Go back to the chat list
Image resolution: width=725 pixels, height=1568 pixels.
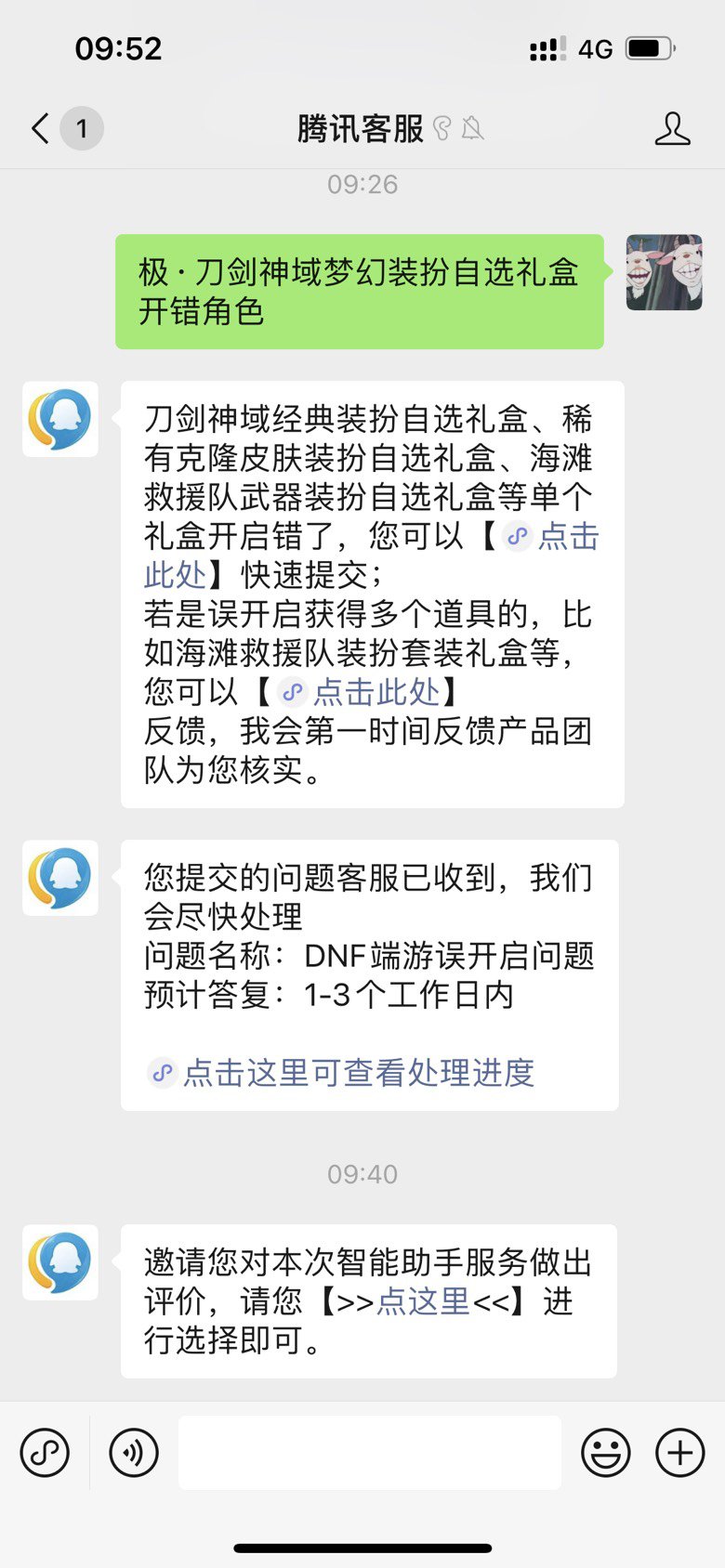click(x=41, y=128)
